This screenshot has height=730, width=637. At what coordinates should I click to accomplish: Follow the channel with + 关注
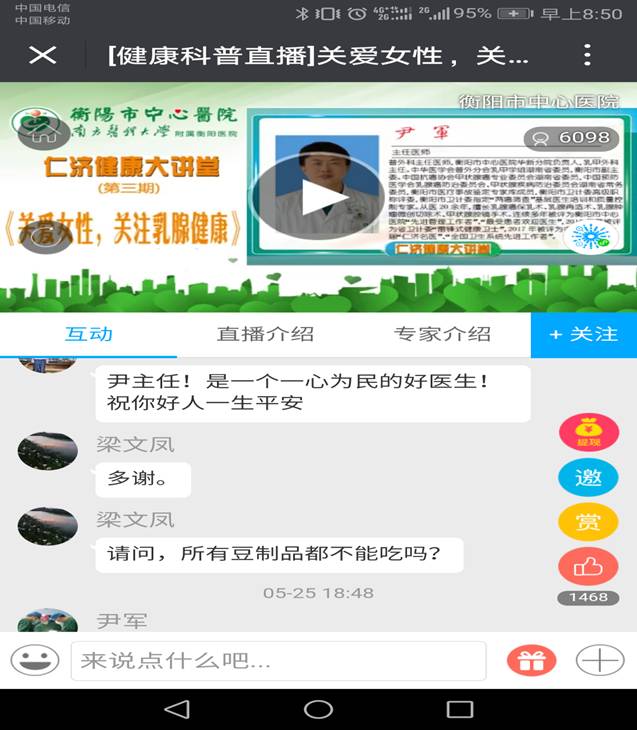583,334
